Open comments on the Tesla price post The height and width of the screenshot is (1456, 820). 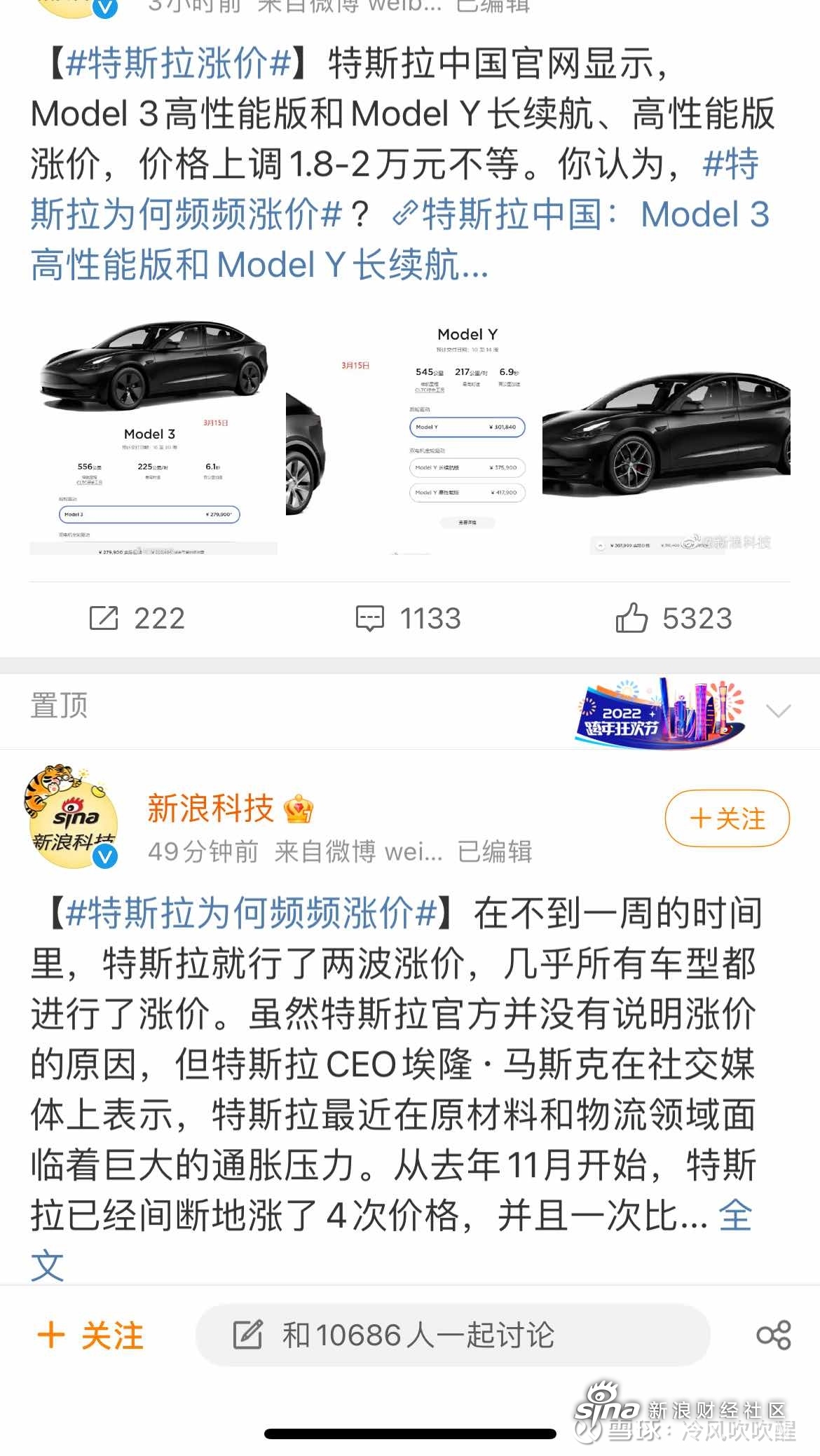[x=409, y=619]
